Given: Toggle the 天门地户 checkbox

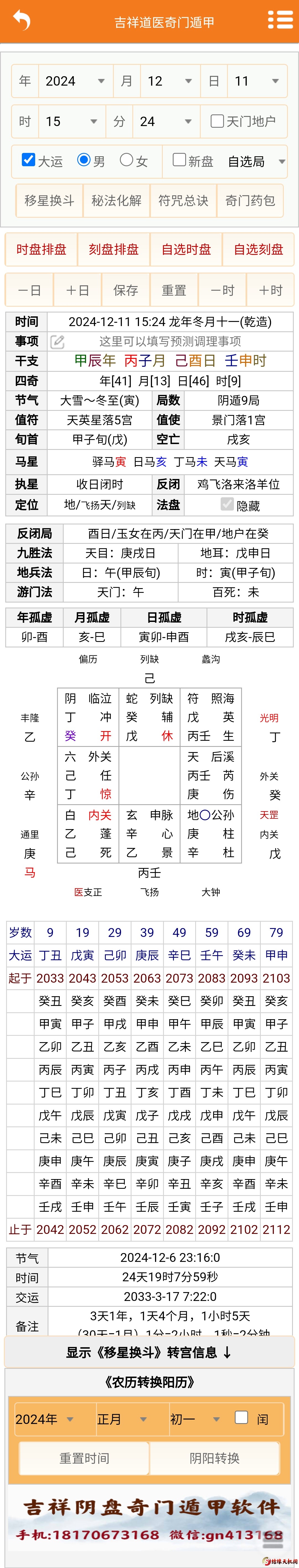Looking at the screenshot, I should coord(217,121).
